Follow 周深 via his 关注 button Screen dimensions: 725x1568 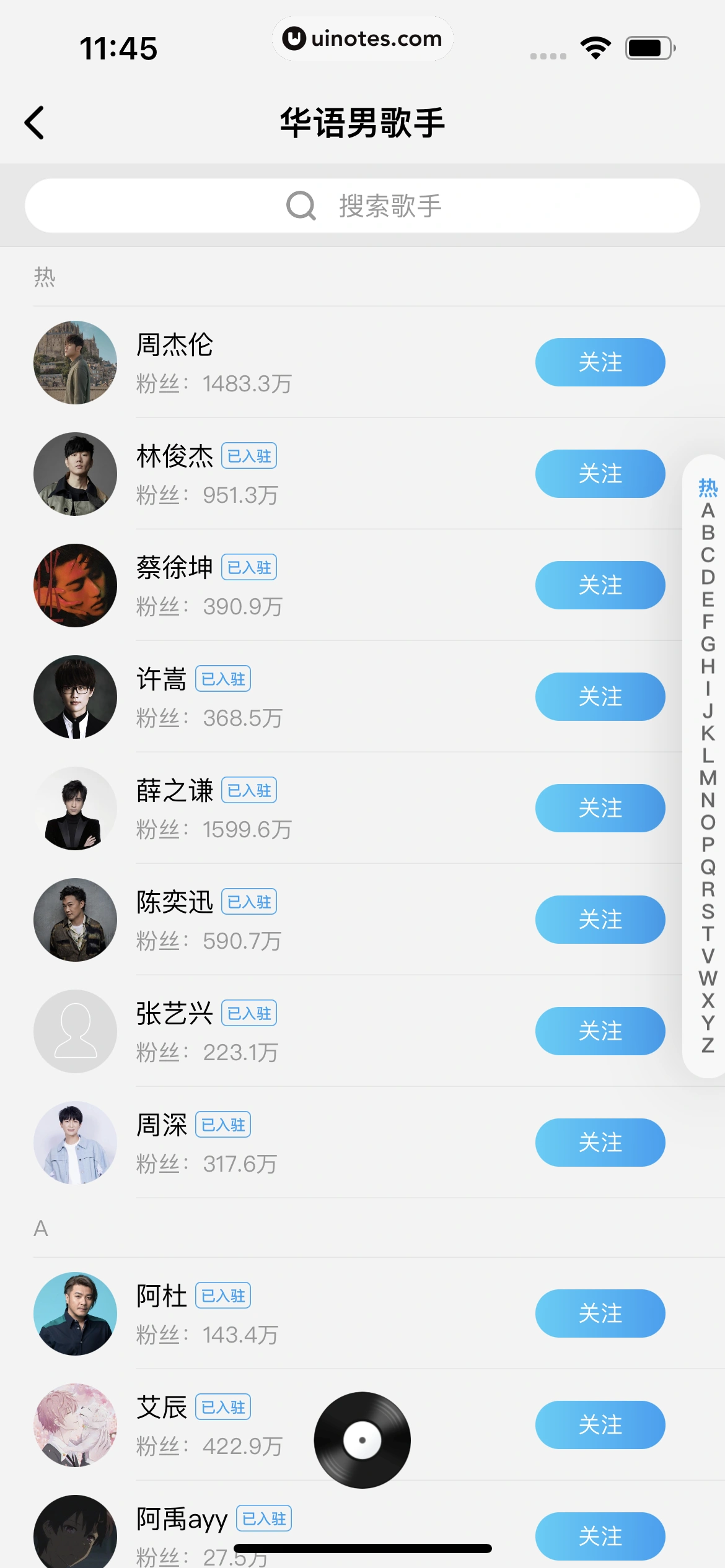point(600,1143)
